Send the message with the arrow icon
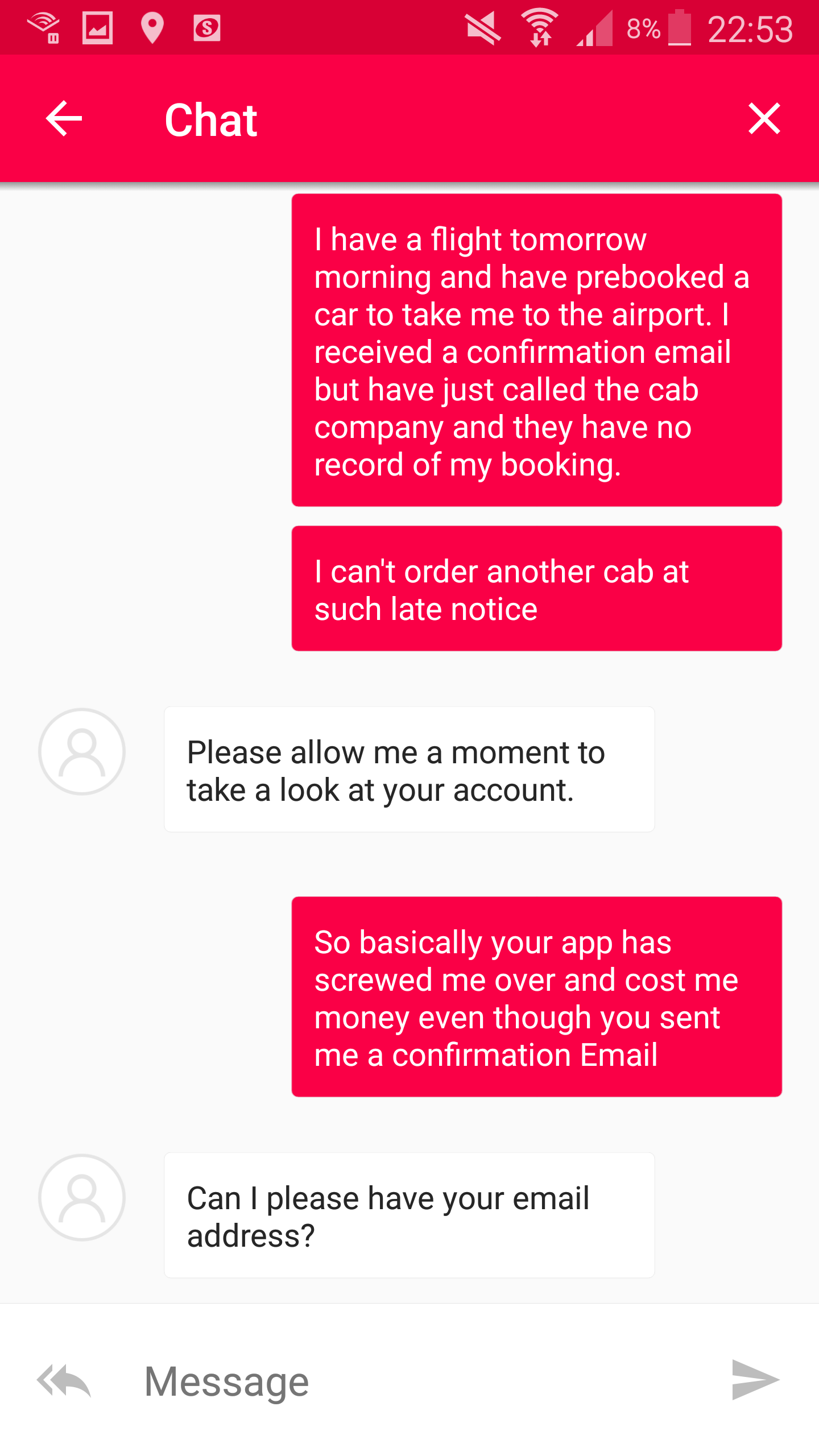This screenshot has height=1456, width=819. (x=755, y=1380)
